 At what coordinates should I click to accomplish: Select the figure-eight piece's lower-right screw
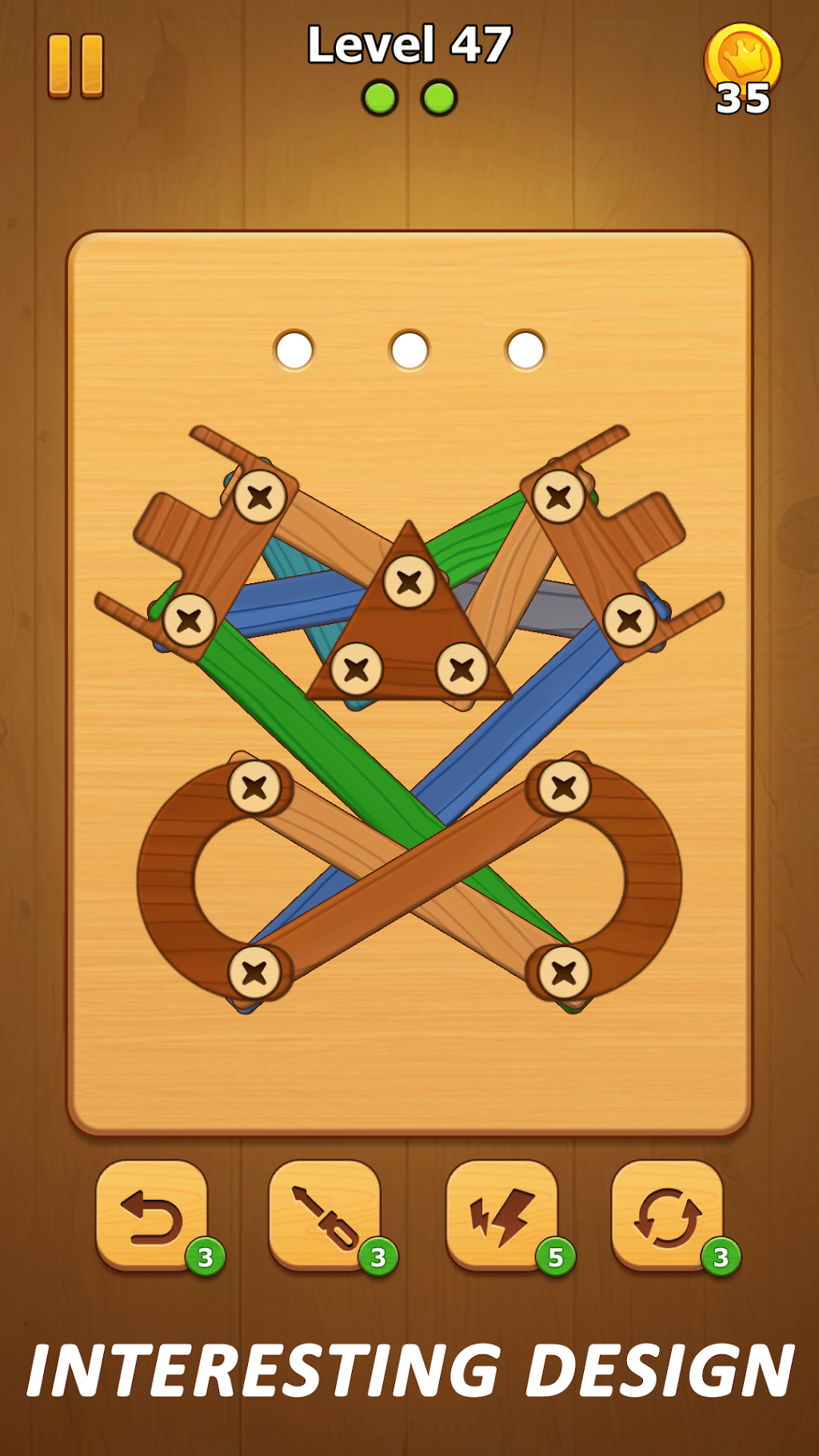(564, 973)
